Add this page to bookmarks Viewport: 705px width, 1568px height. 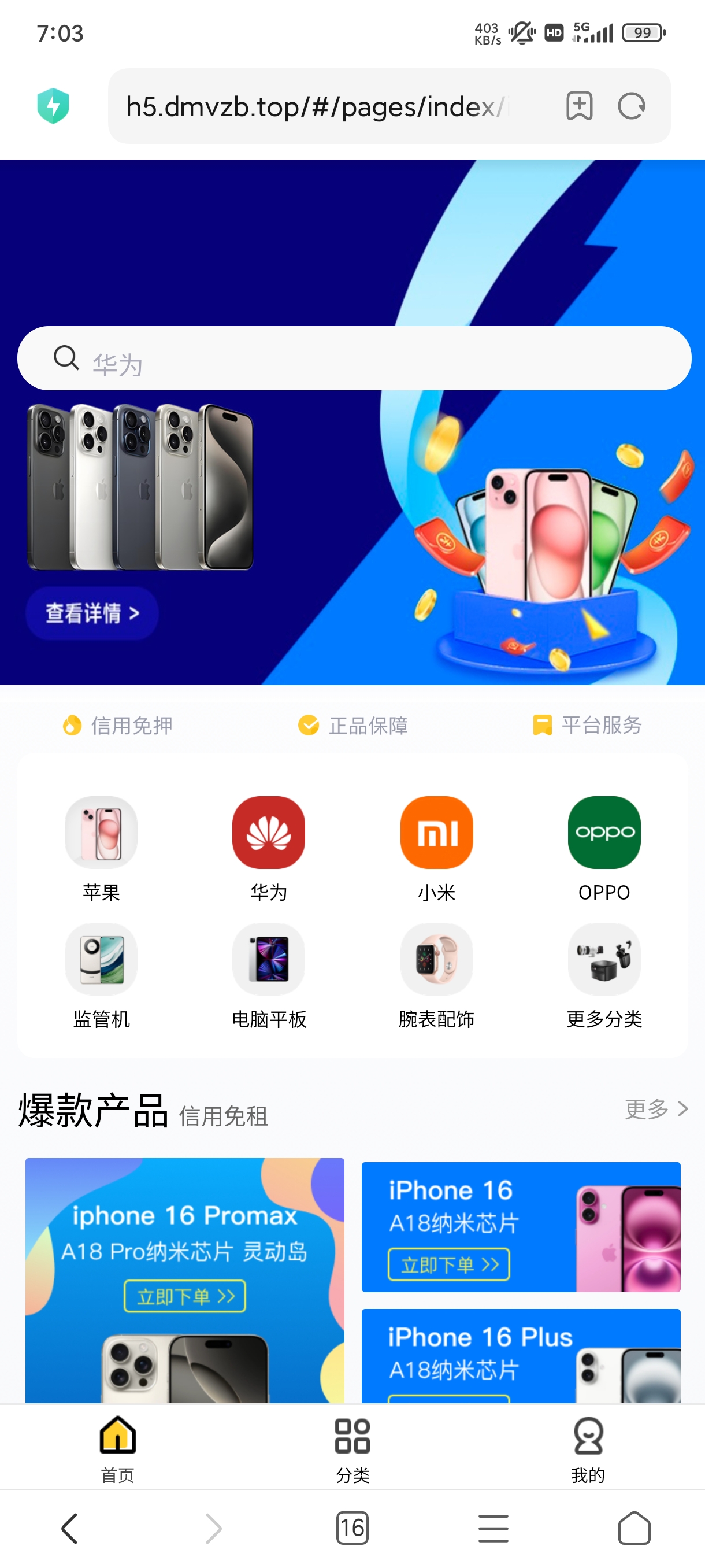pos(579,106)
